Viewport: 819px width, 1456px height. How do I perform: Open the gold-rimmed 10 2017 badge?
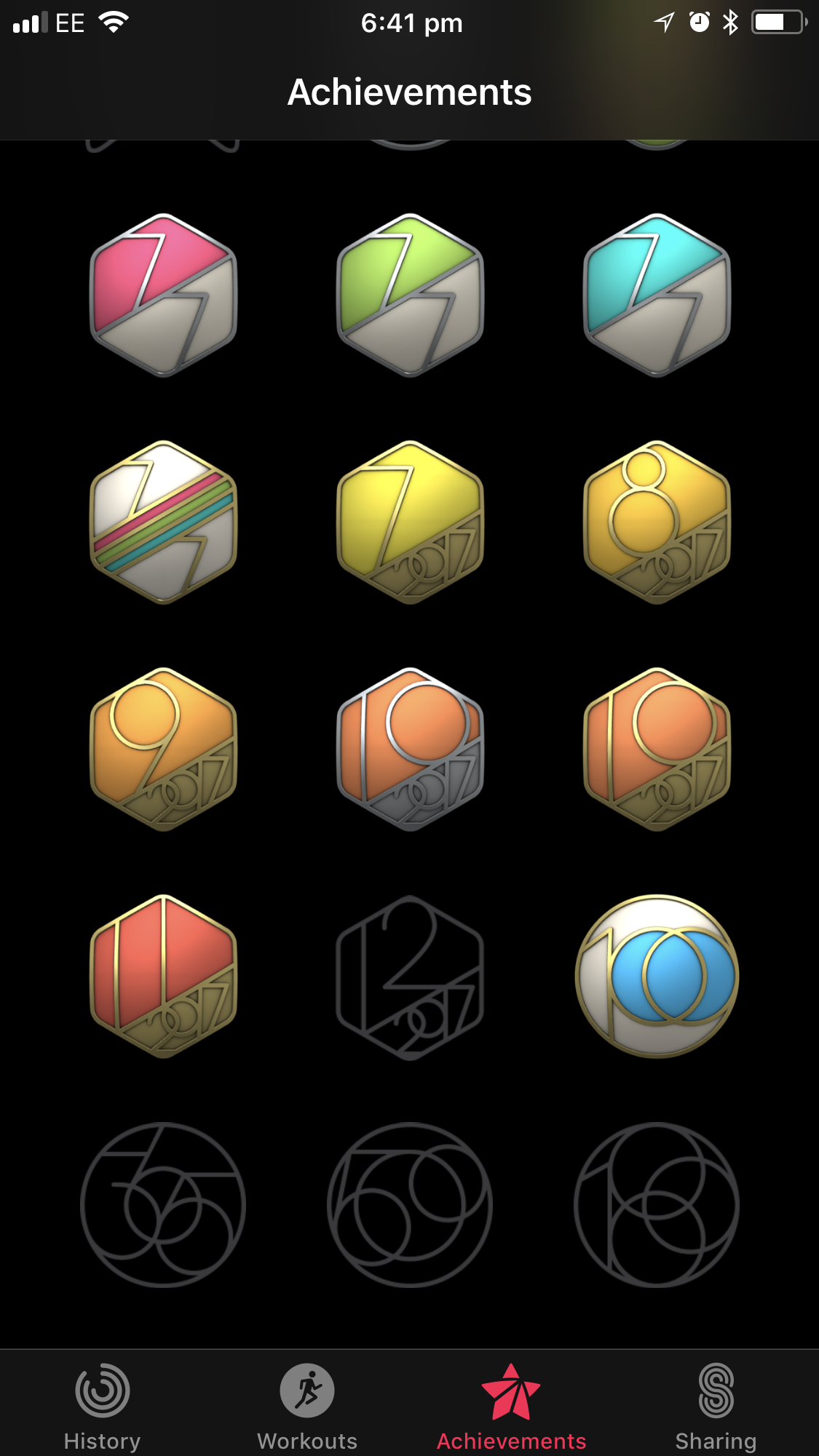(657, 749)
